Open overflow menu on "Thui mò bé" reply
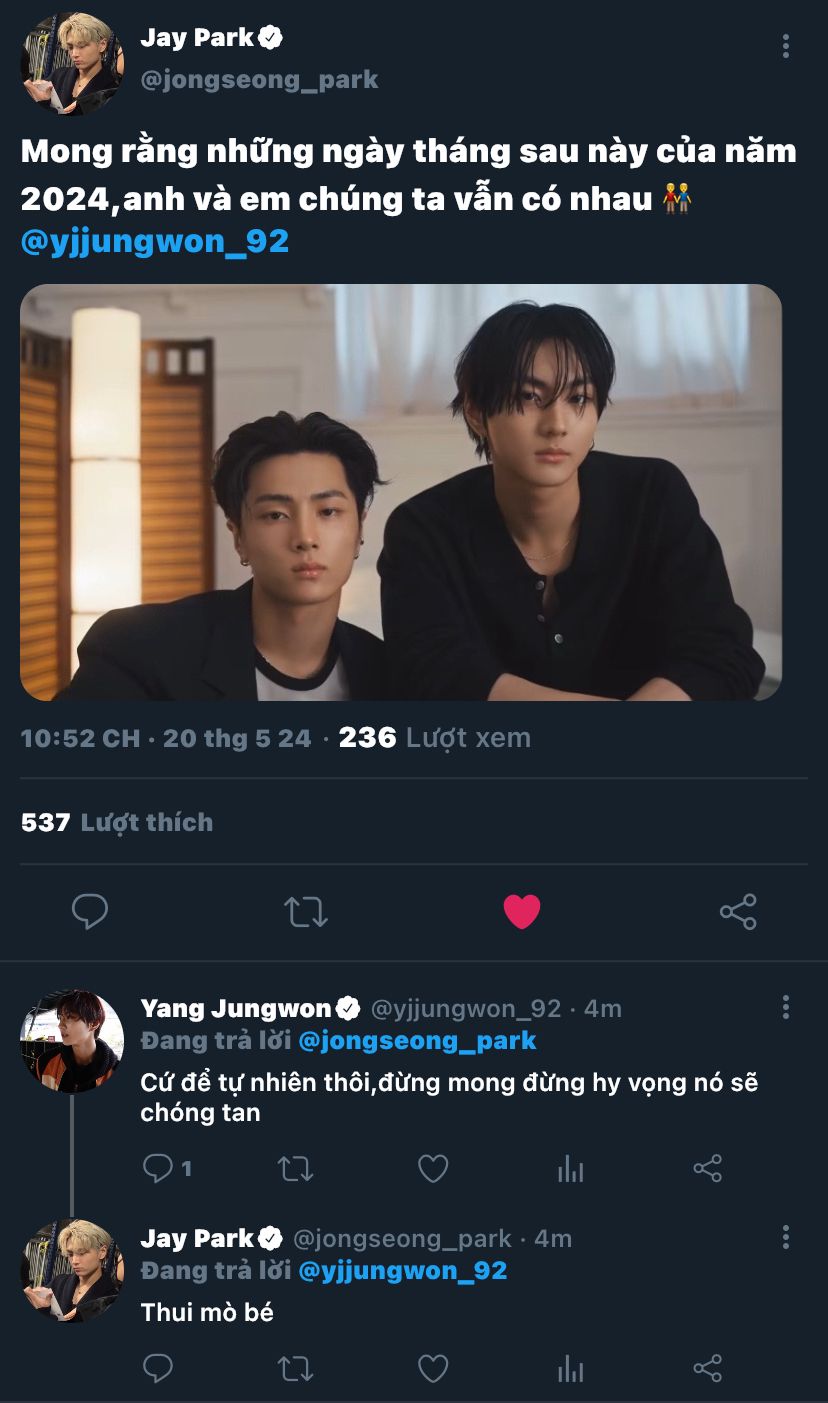 click(786, 1237)
